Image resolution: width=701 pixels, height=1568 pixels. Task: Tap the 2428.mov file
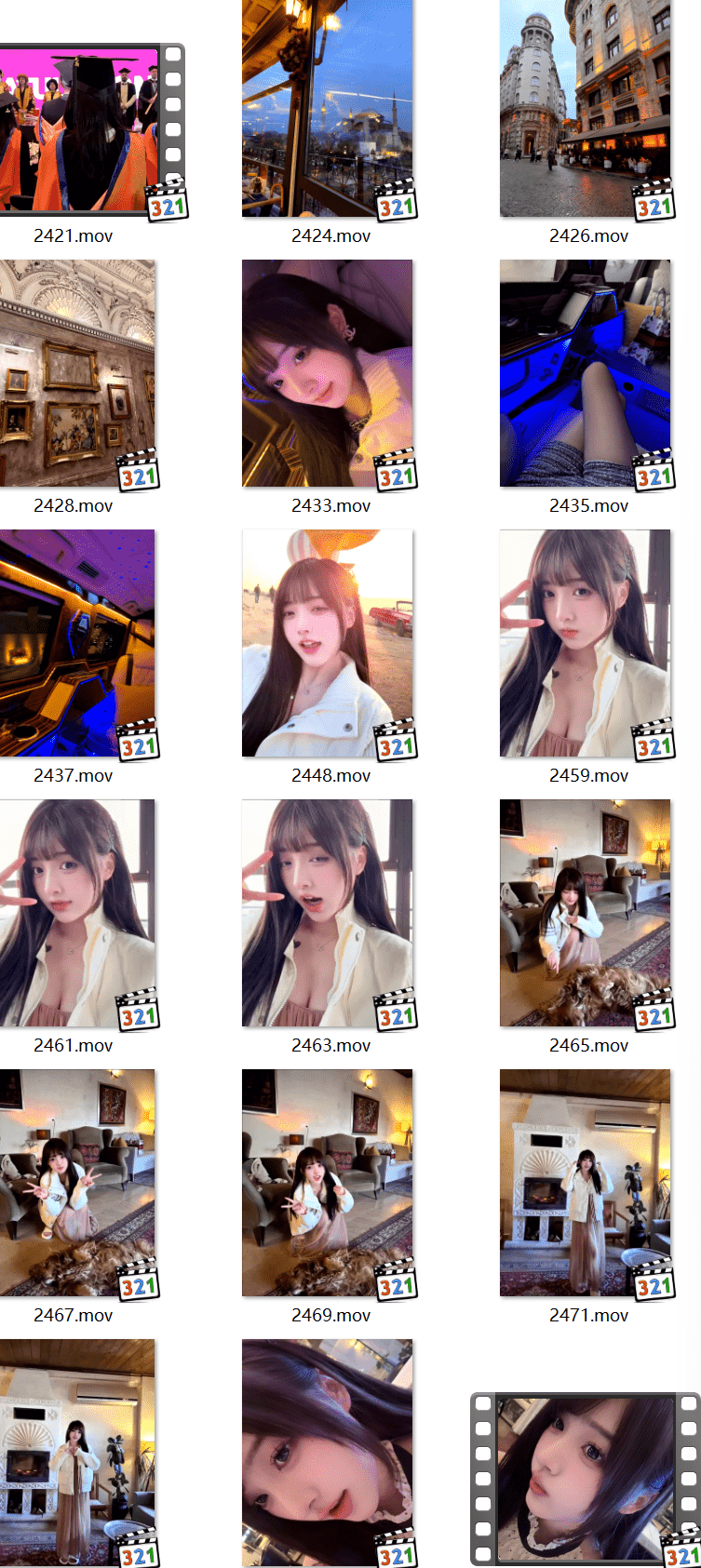77,374
